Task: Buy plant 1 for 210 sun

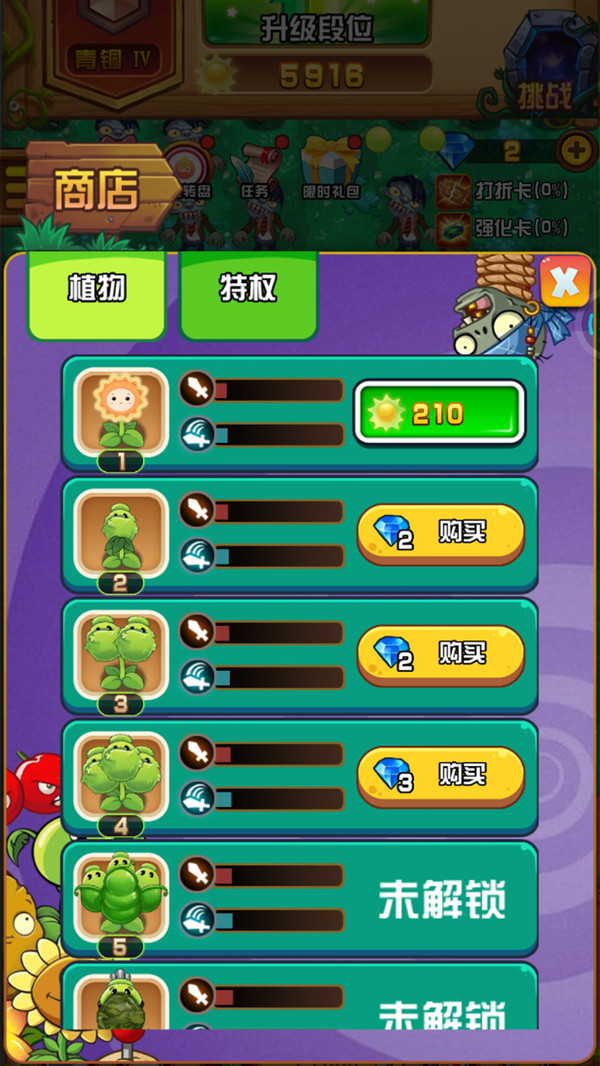Action: pyautogui.click(x=439, y=413)
